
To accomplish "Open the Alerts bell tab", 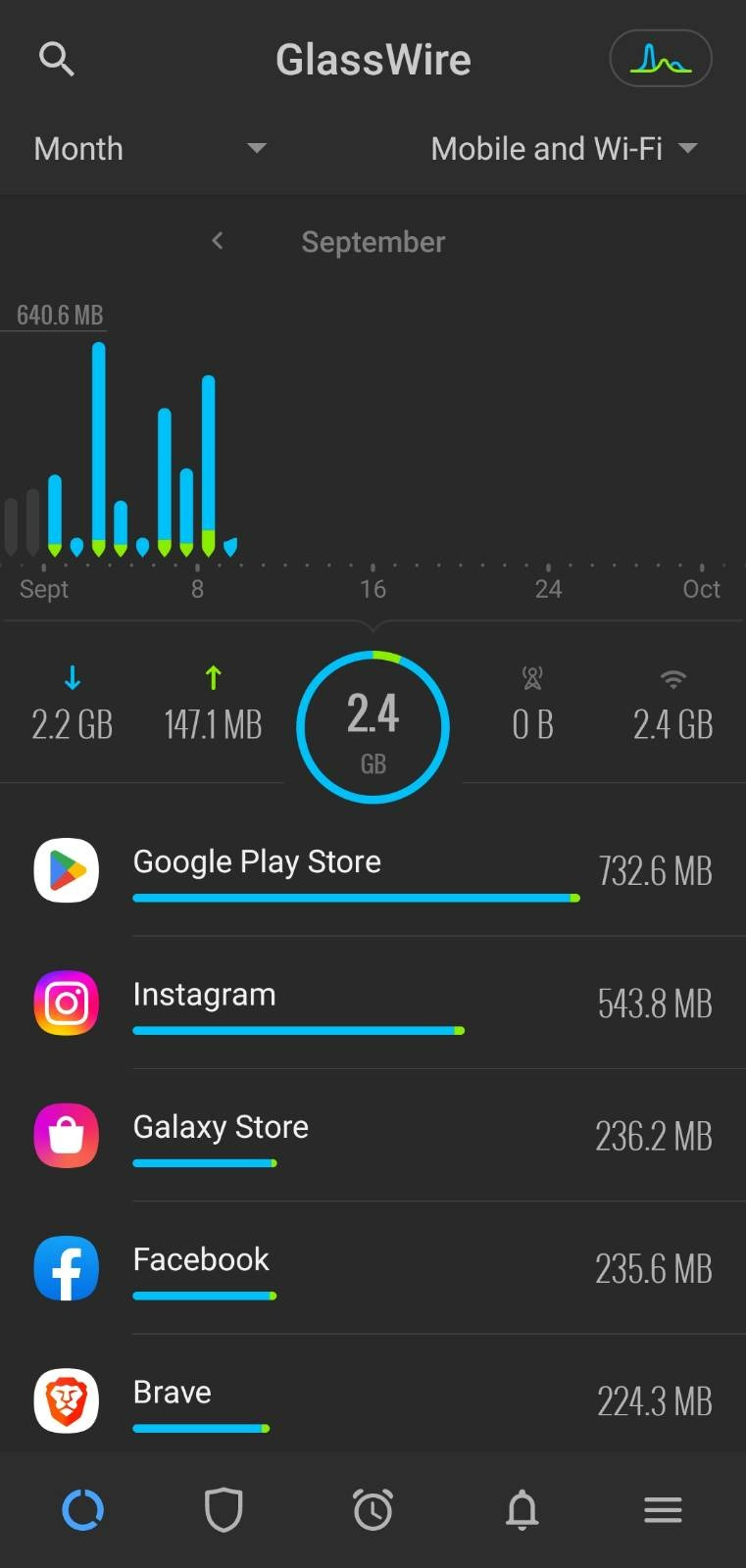I will pos(522,1509).
